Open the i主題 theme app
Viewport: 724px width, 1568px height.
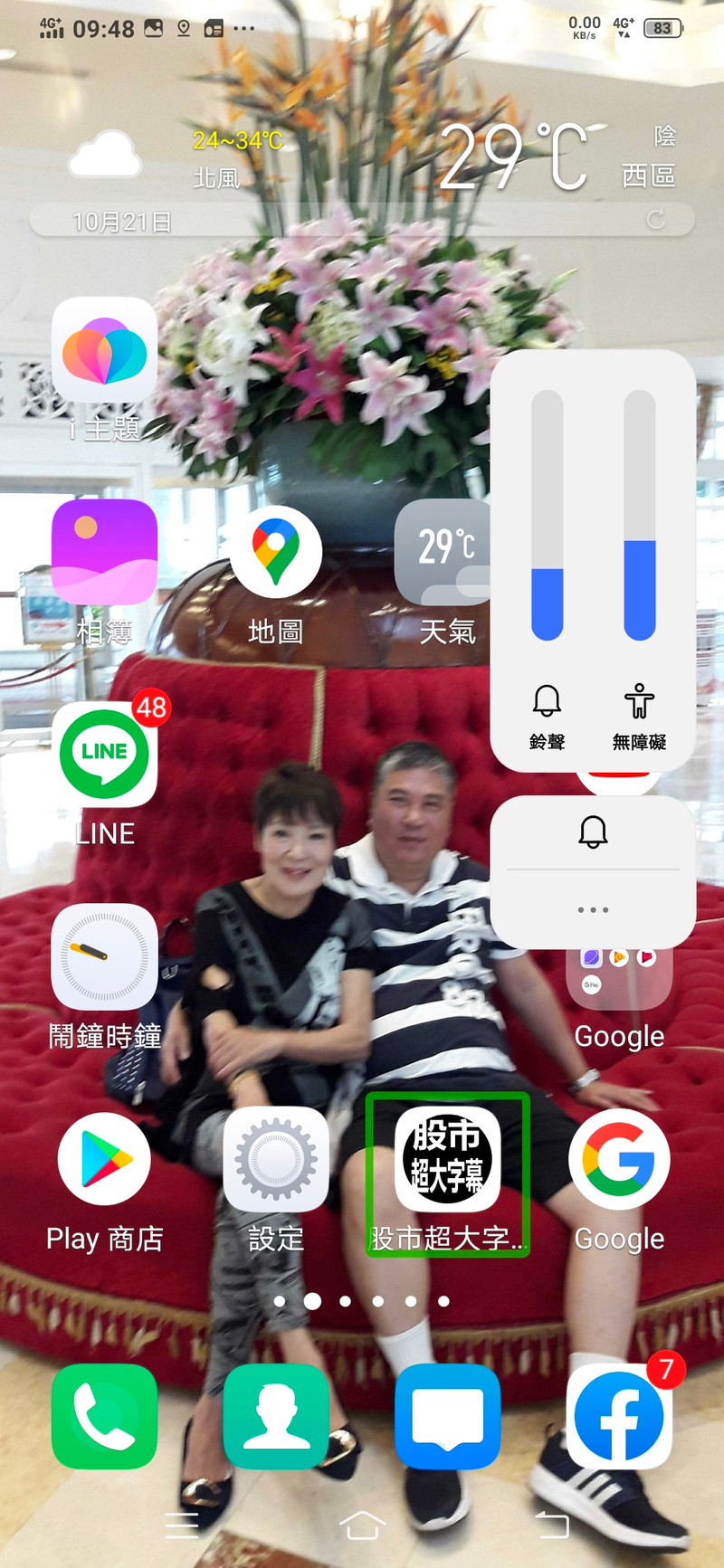coord(104,353)
